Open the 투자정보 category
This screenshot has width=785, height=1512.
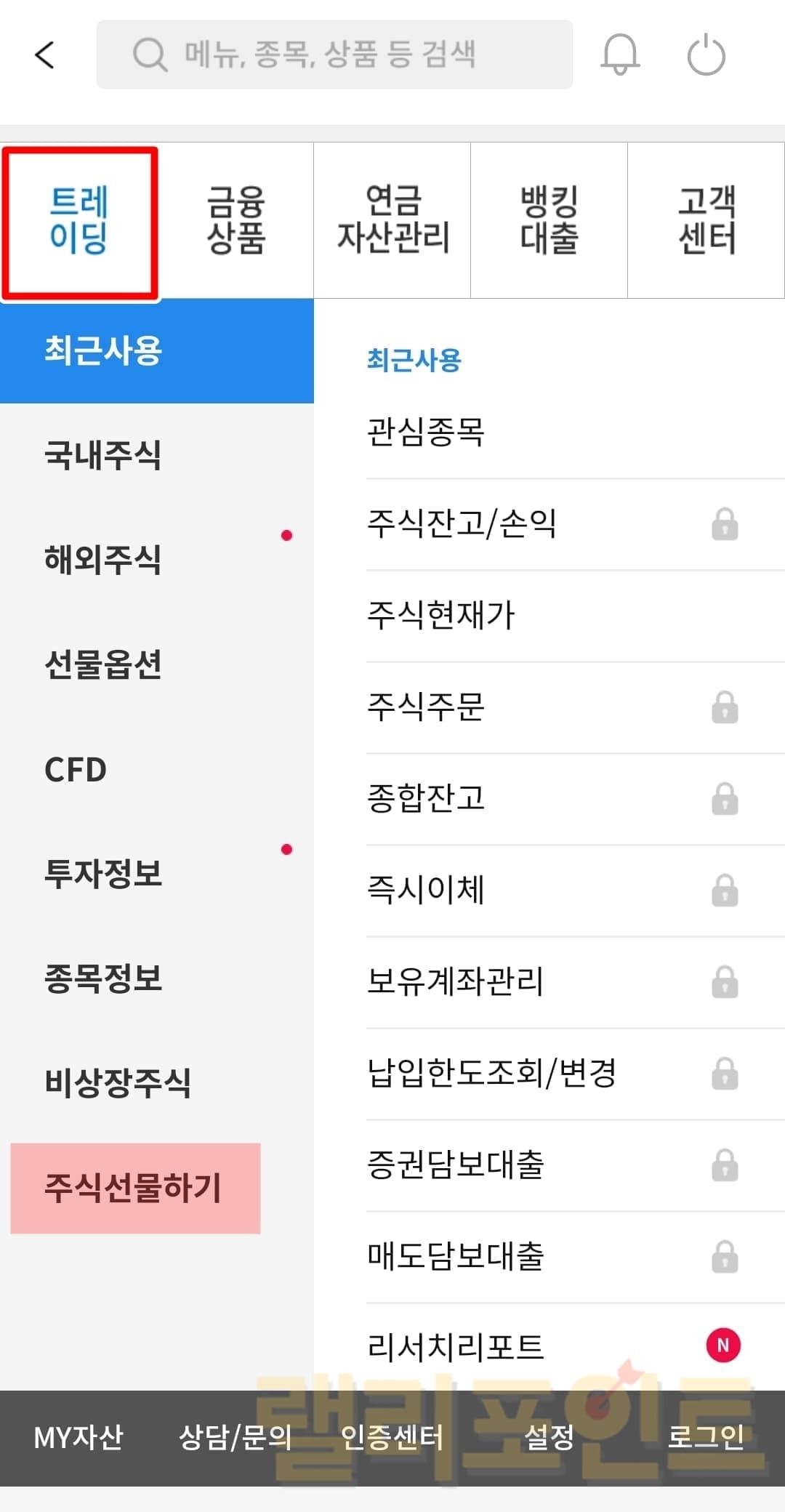(103, 874)
